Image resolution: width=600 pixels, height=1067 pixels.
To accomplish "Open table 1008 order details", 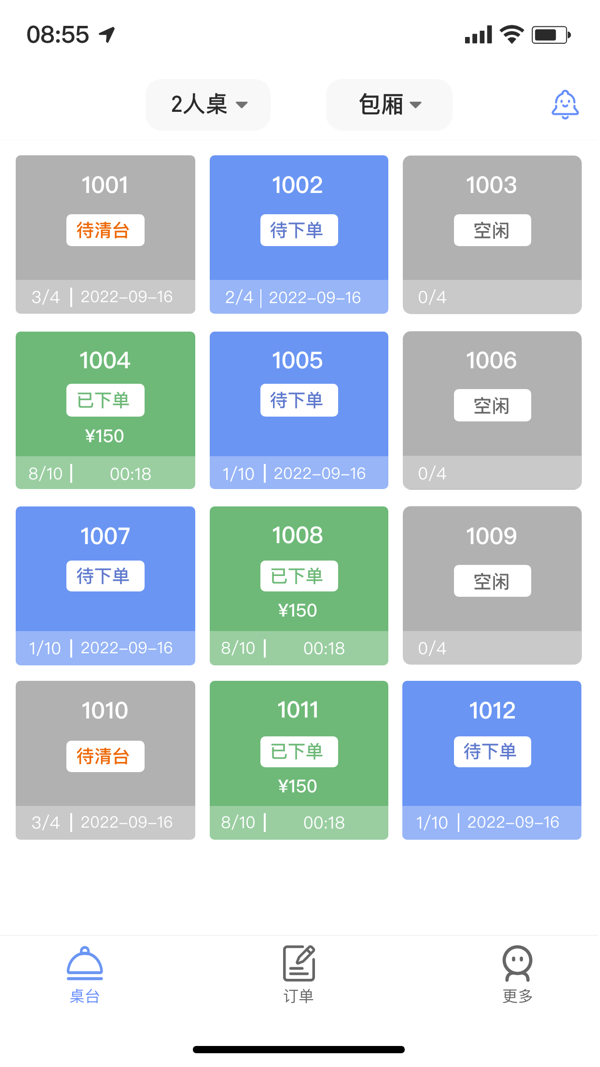I will (298, 584).
